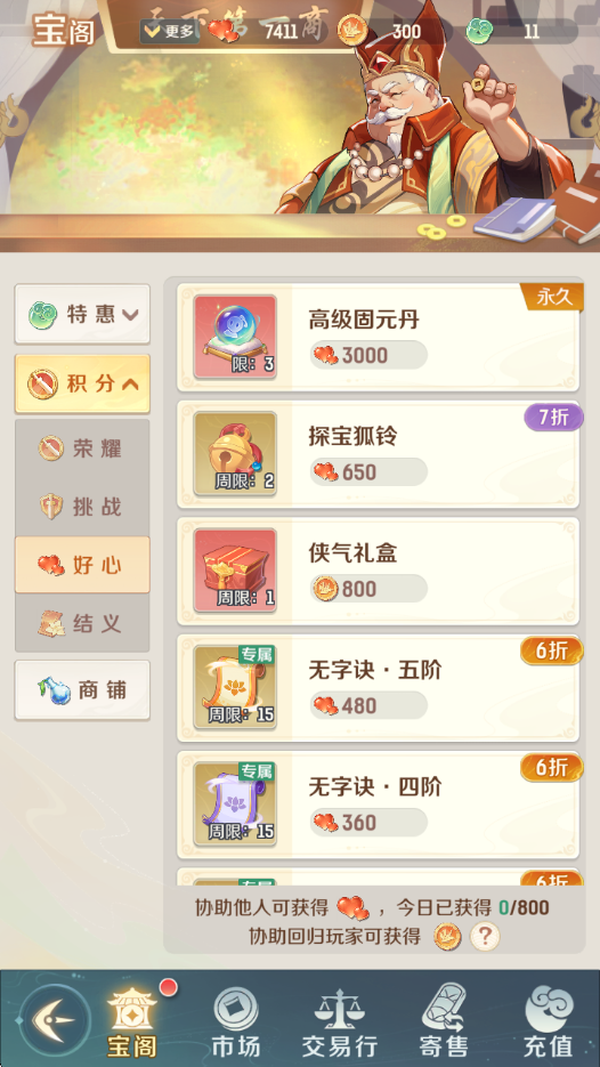Open the 探宝狐铃 item
This screenshot has height=1067, width=600.
378,454
